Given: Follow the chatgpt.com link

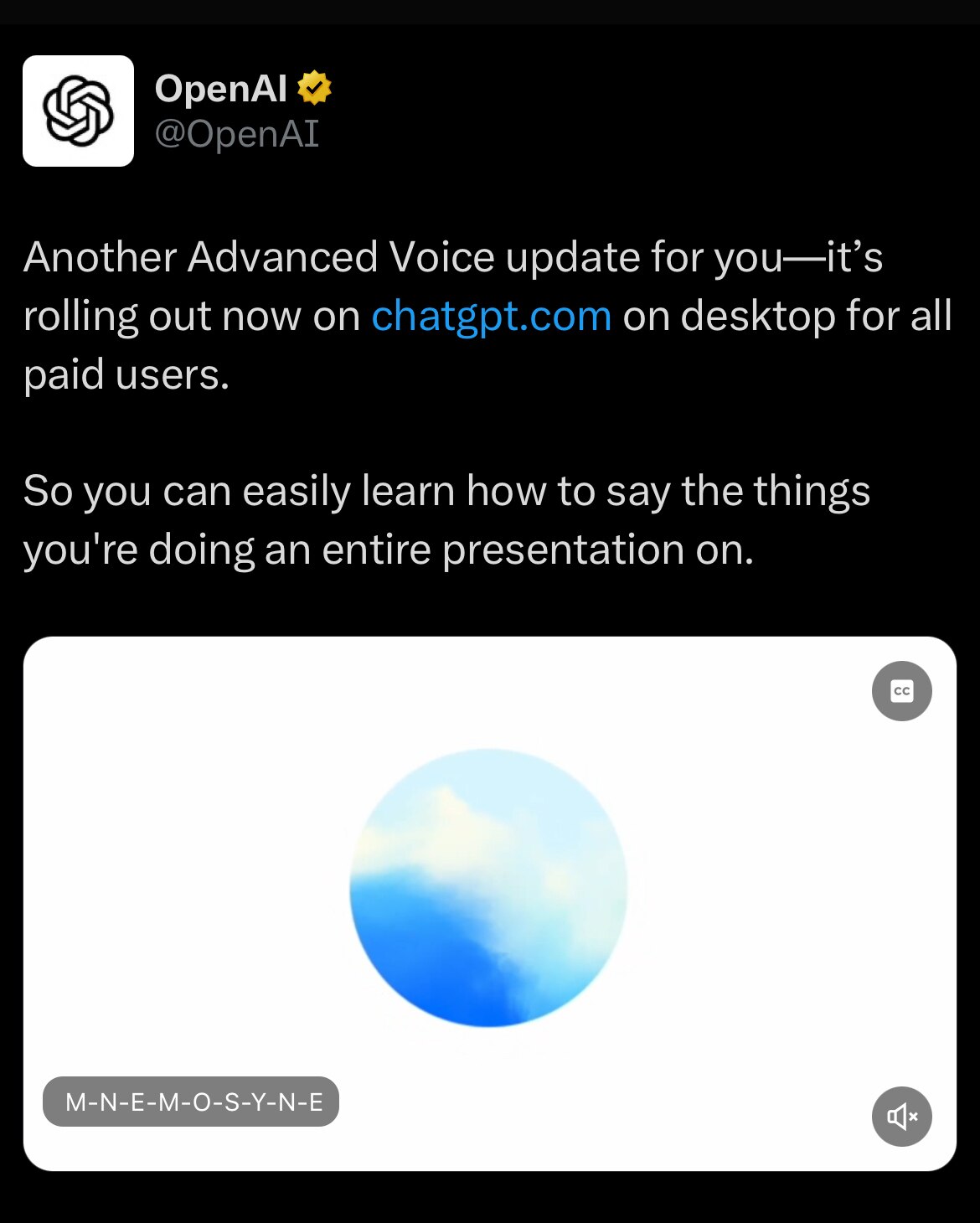Looking at the screenshot, I should click(x=491, y=317).
